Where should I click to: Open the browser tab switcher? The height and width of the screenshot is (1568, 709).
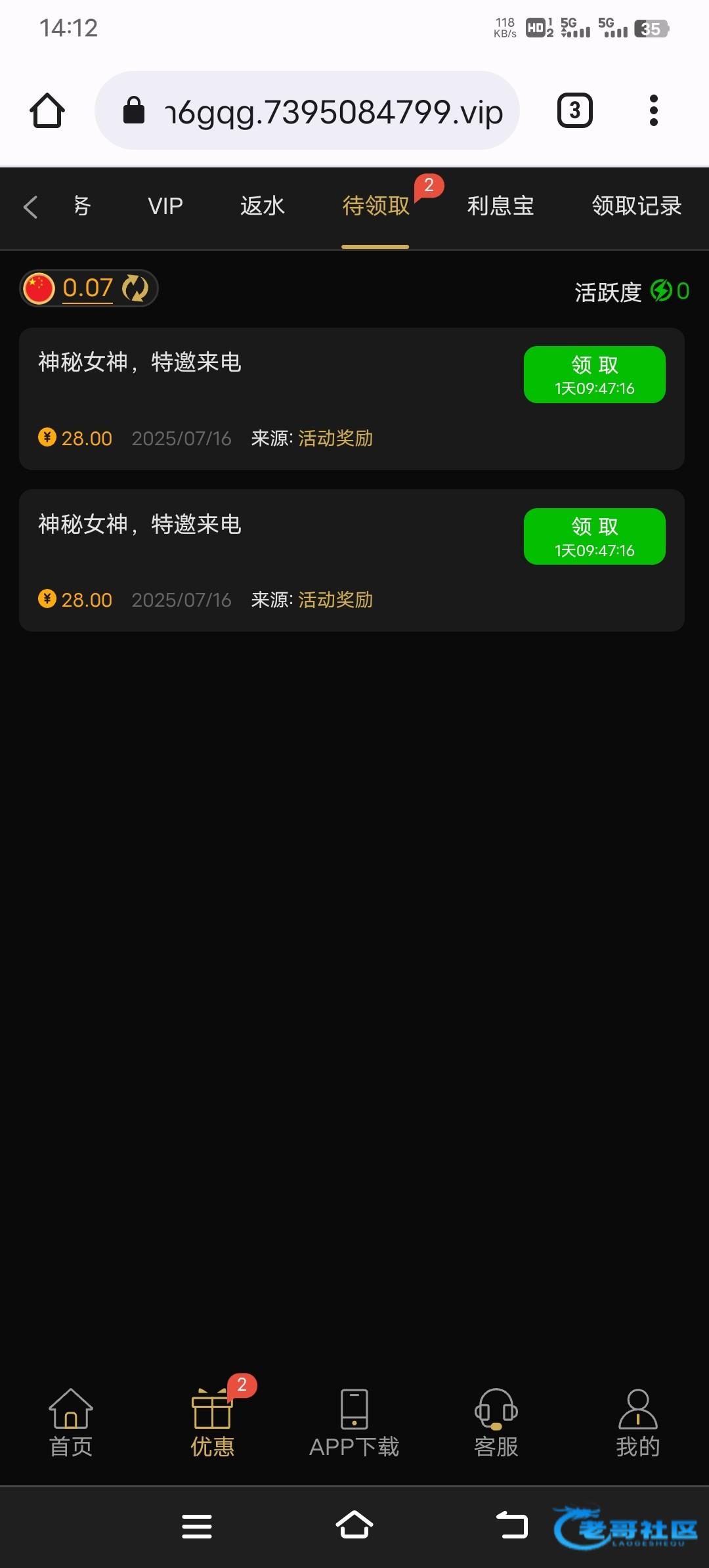point(574,110)
